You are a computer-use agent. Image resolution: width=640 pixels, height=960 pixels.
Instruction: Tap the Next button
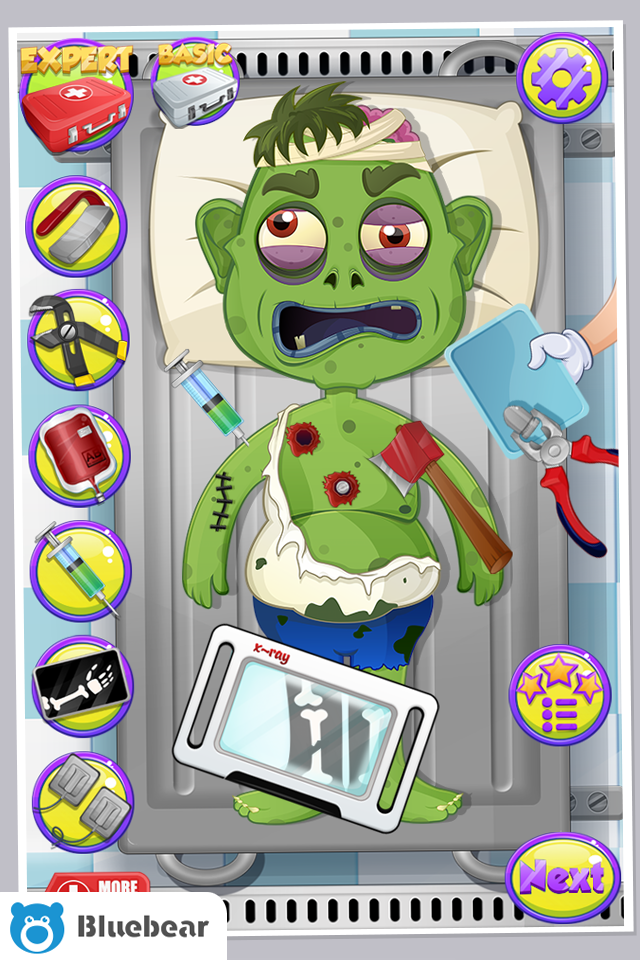(562, 878)
